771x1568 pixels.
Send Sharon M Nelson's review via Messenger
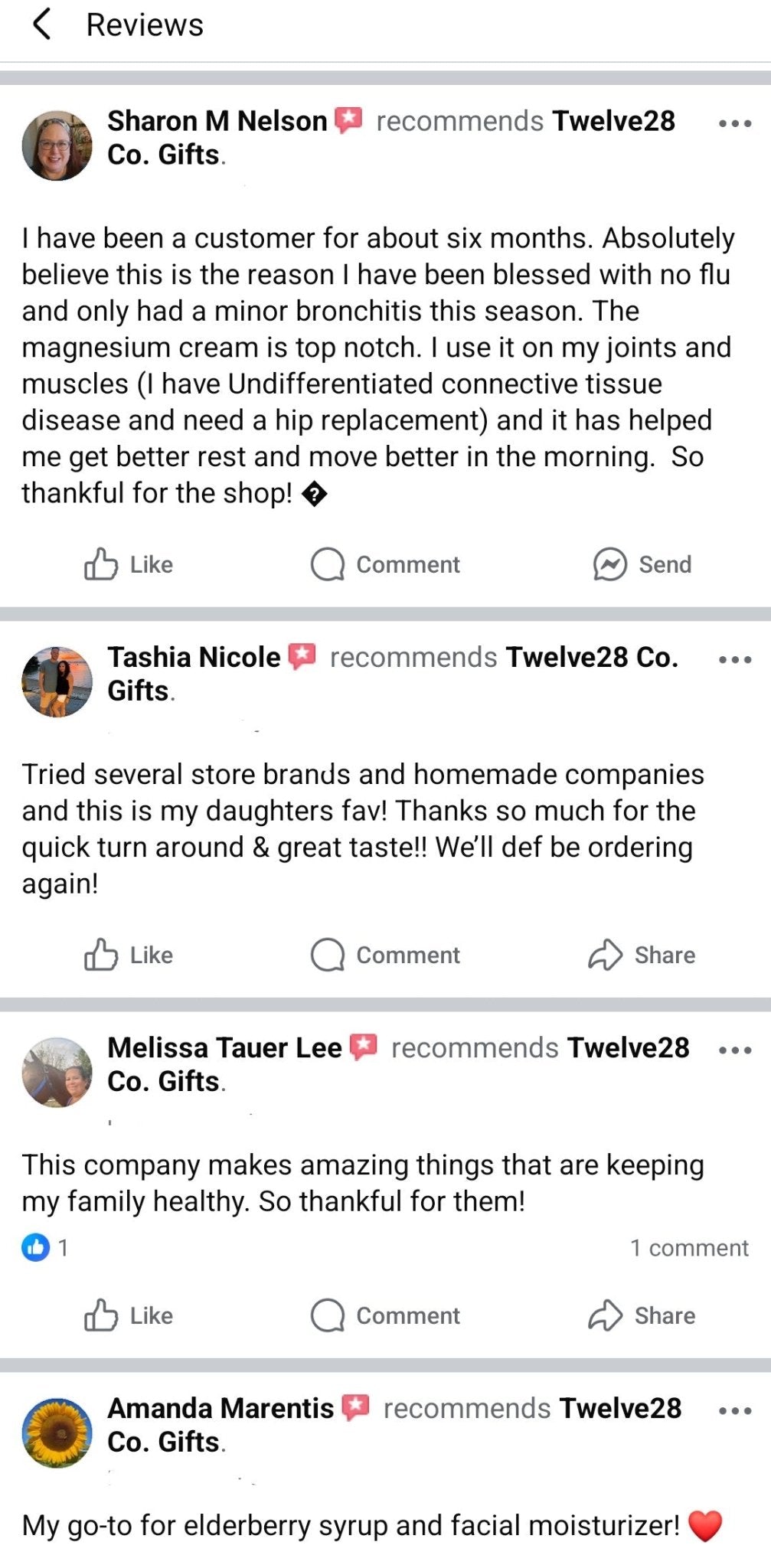pyautogui.click(x=642, y=564)
